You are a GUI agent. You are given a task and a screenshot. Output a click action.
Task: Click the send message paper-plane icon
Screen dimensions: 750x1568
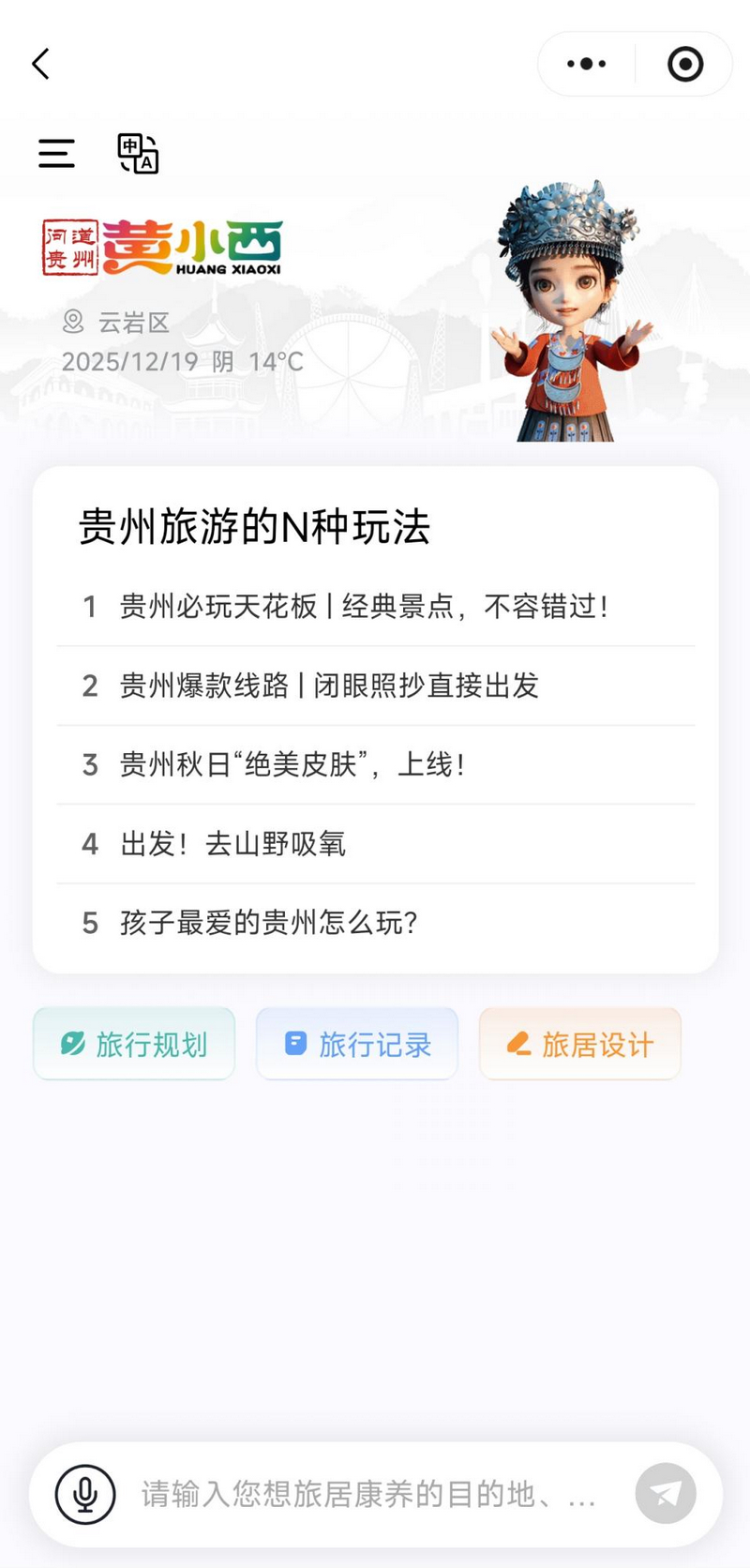tap(665, 1495)
